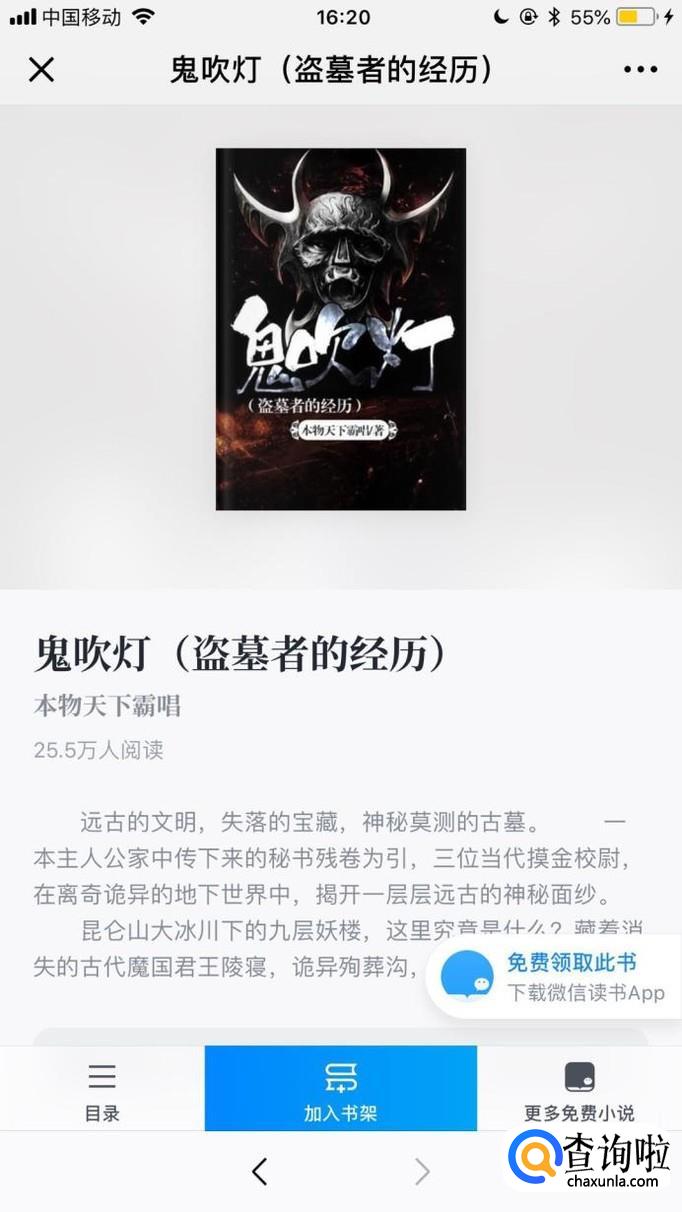Open 更多免费小说

[580, 1090]
